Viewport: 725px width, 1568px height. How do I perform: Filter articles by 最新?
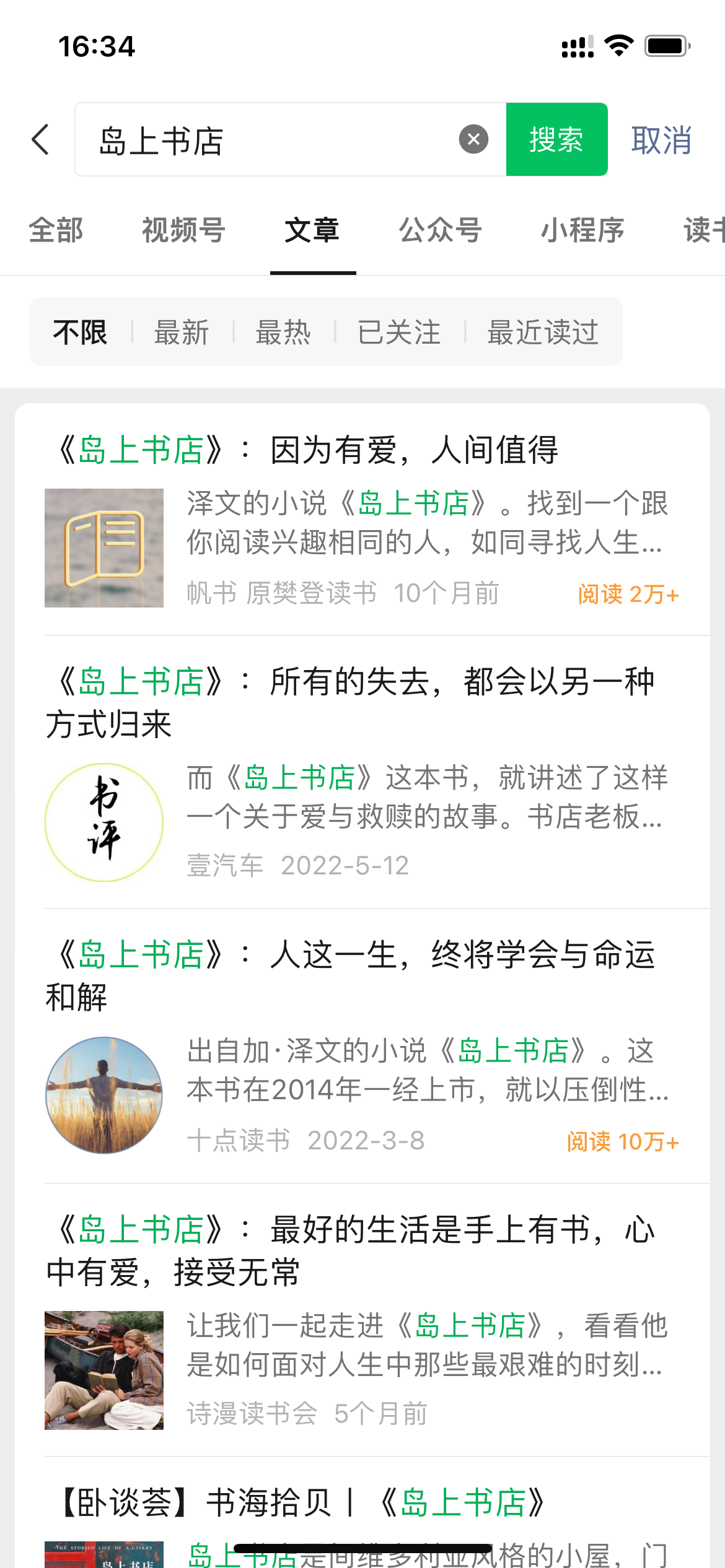coord(182,332)
